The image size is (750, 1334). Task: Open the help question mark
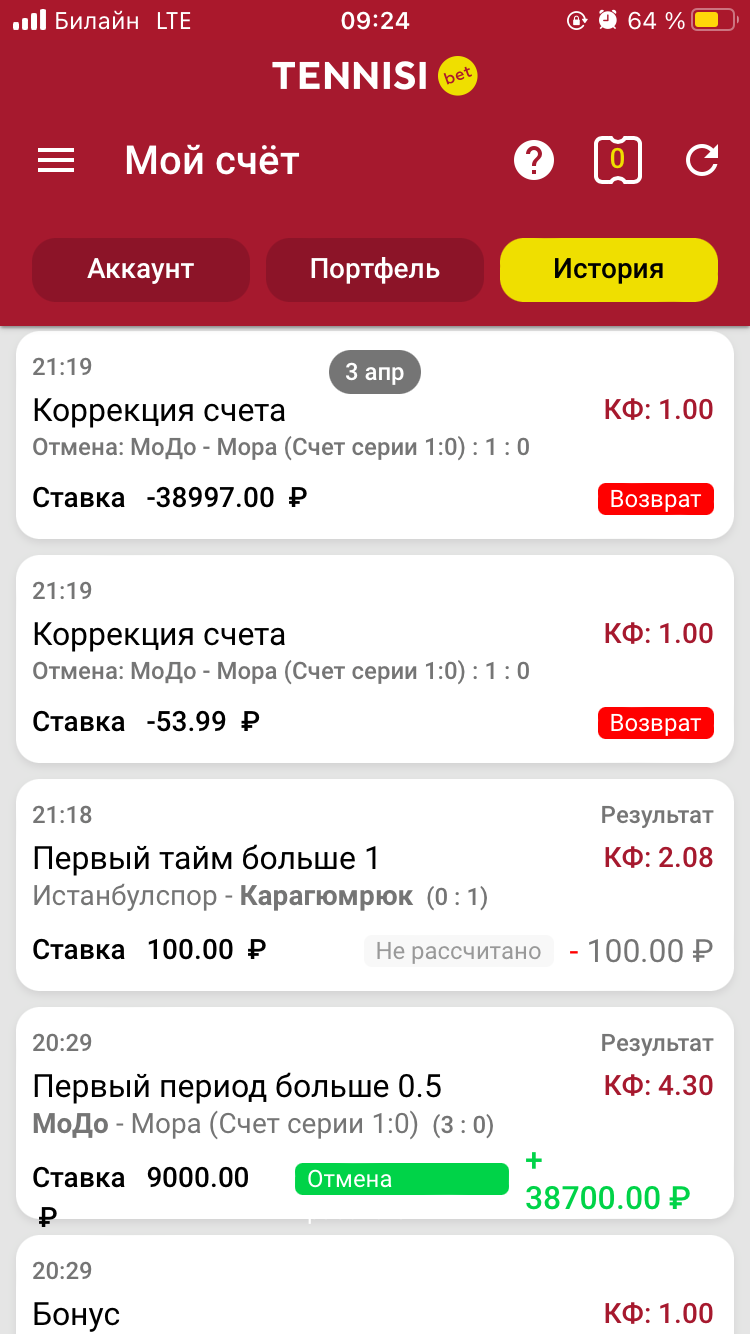(534, 160)
